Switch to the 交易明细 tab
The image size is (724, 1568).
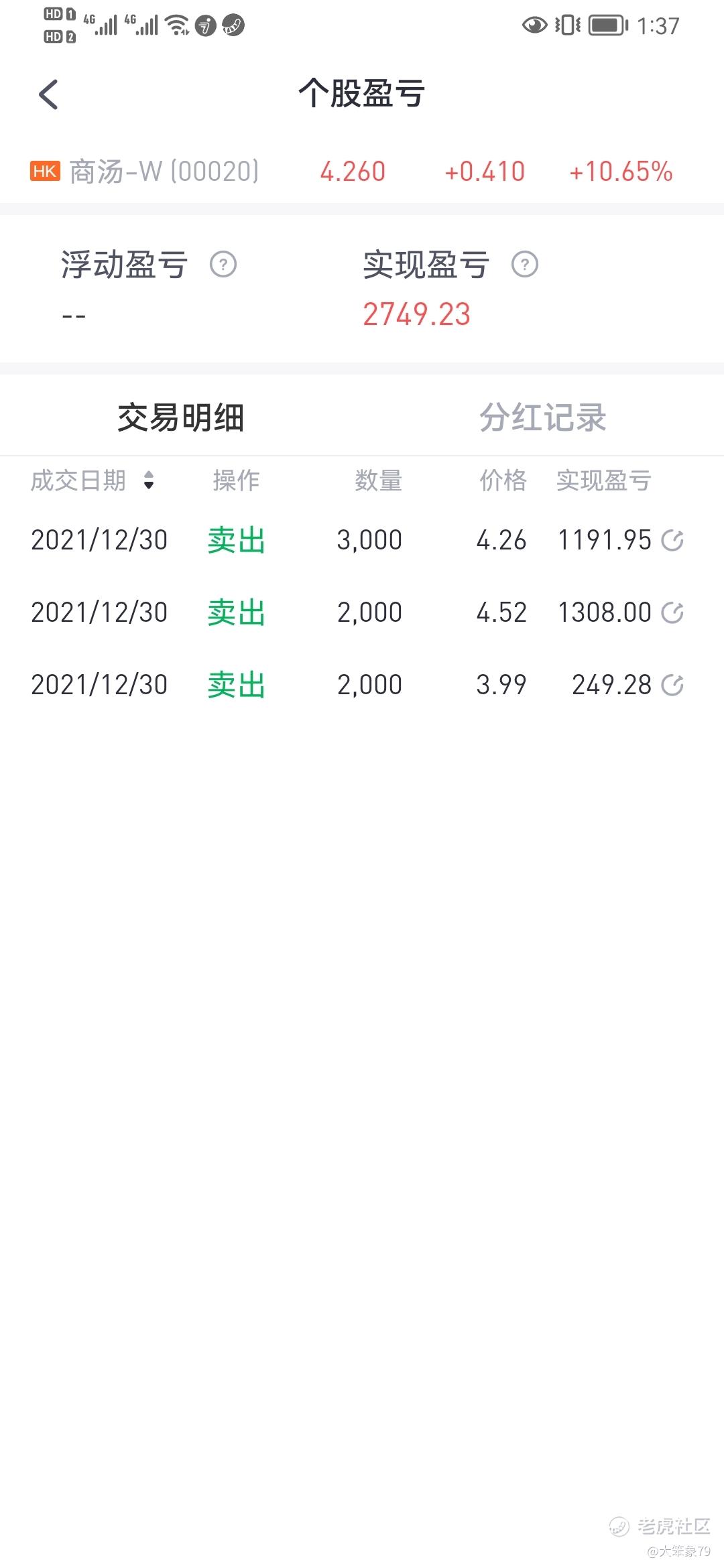(x=181, y=417)
